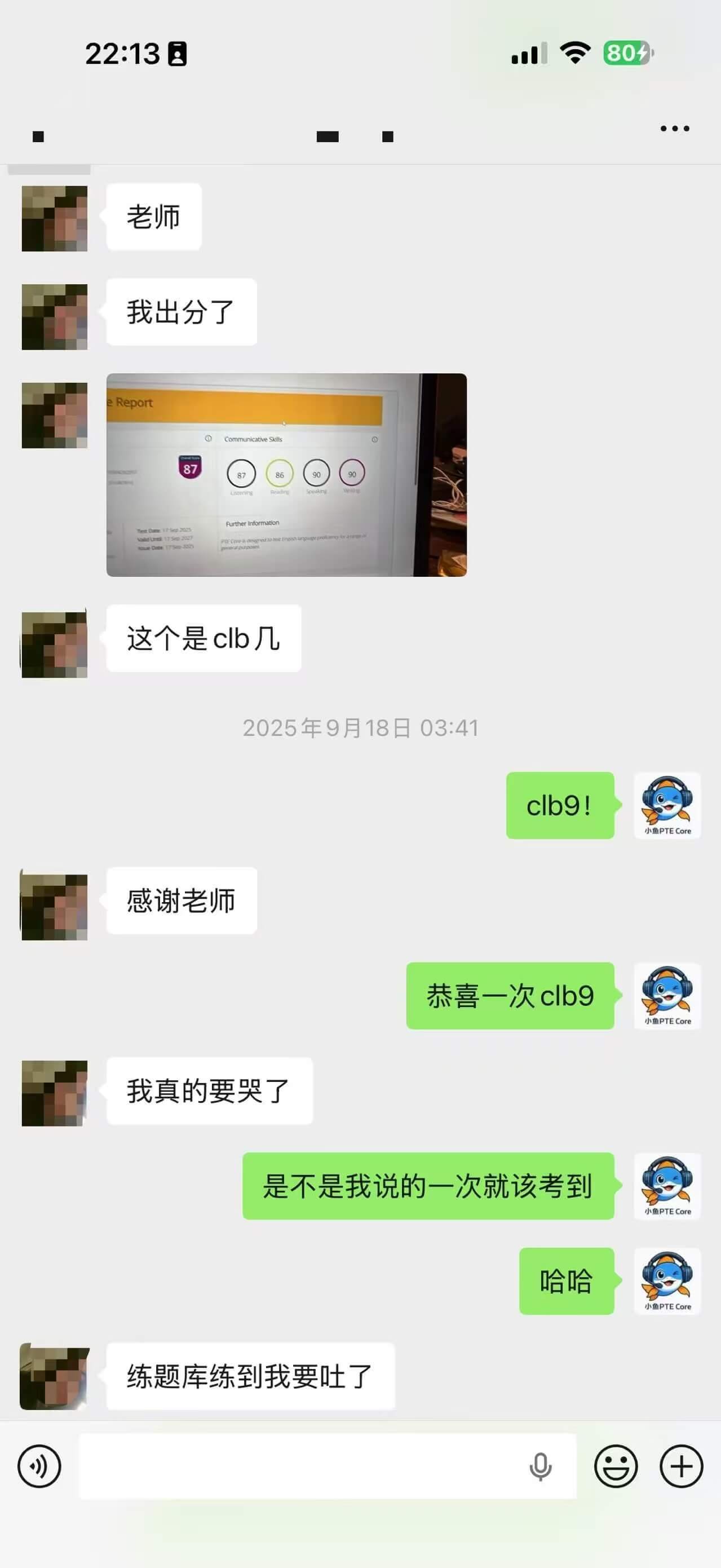Screen dimensions: 721x1568
Task: View the shared score report photo
Action: pyautogui.click(x=286, y=475)
